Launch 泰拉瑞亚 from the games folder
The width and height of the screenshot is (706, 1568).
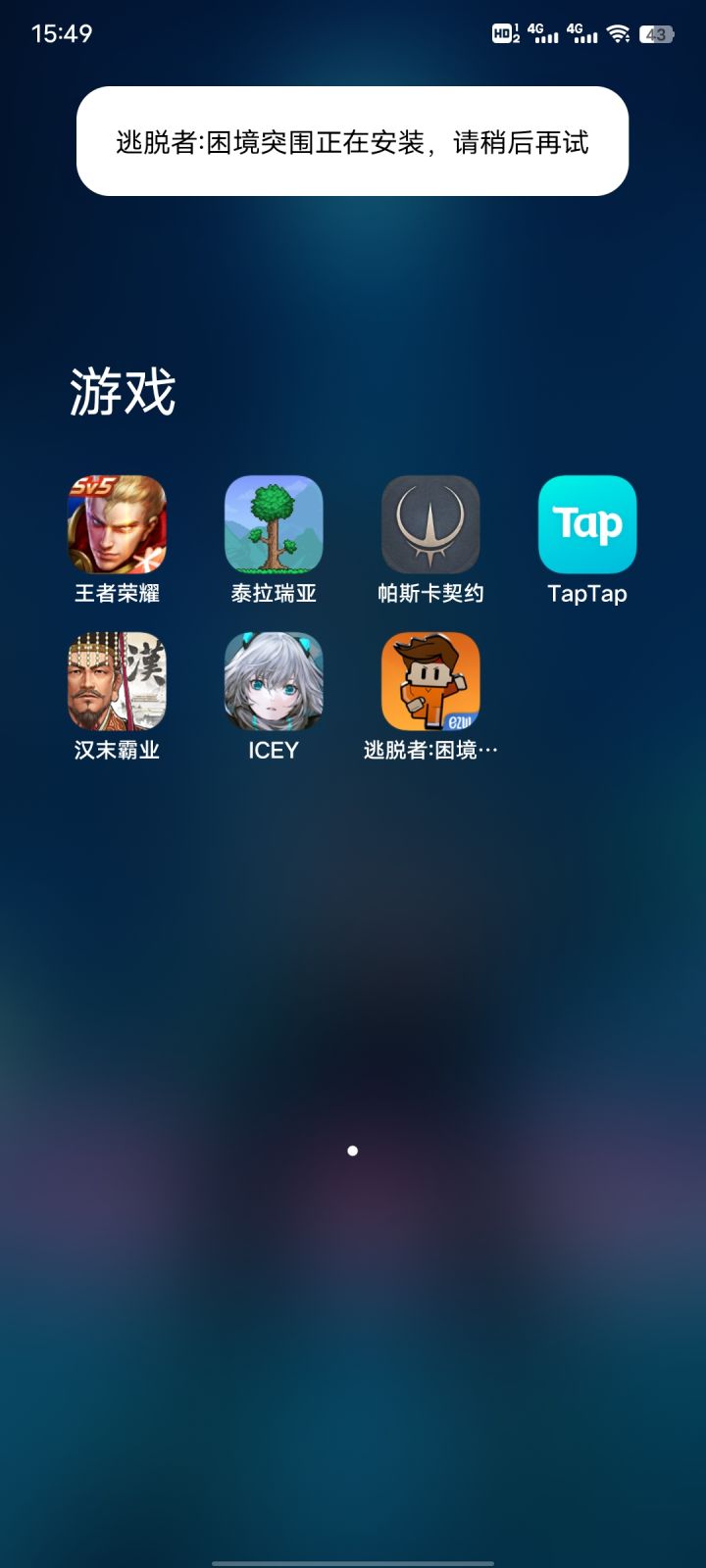coord(273,524)
